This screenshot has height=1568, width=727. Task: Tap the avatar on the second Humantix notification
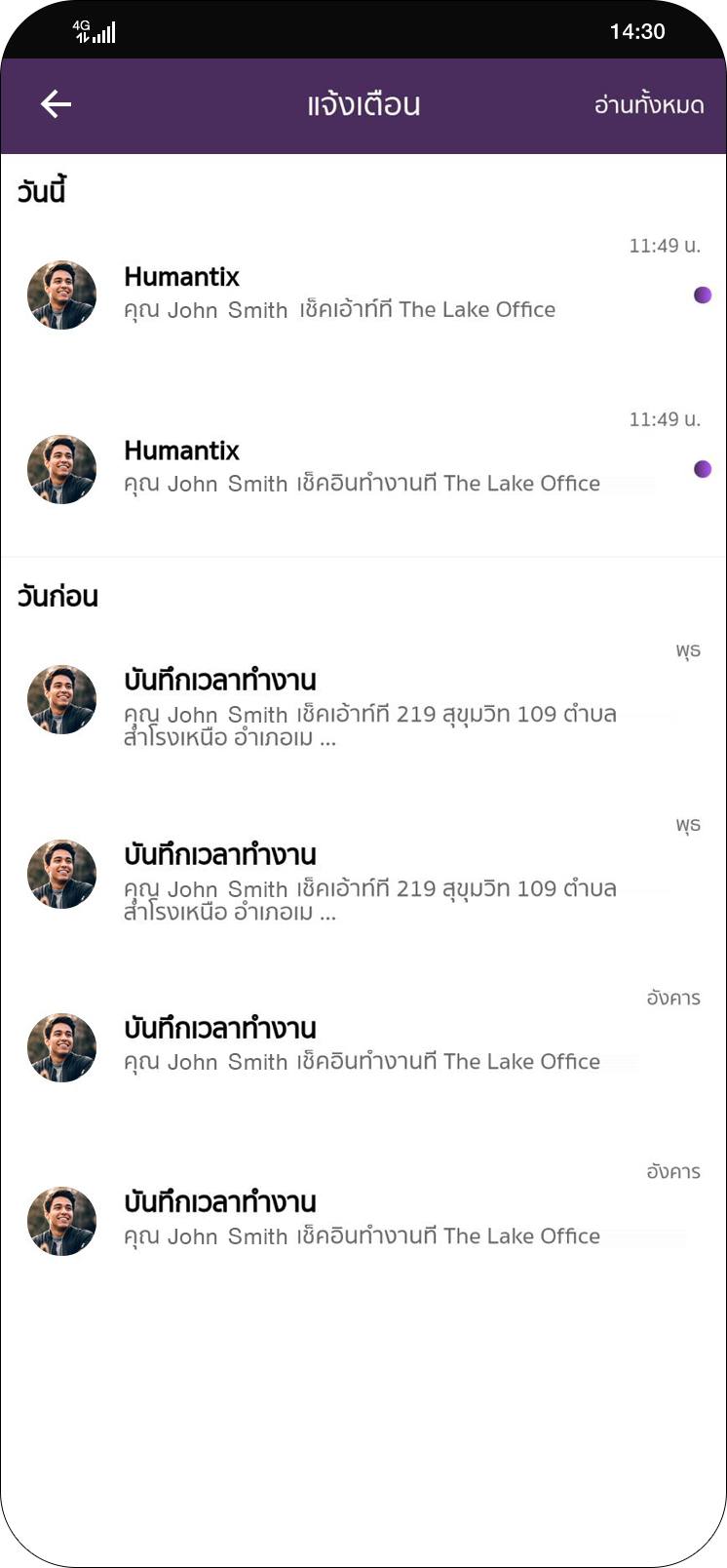coord(61,469)
